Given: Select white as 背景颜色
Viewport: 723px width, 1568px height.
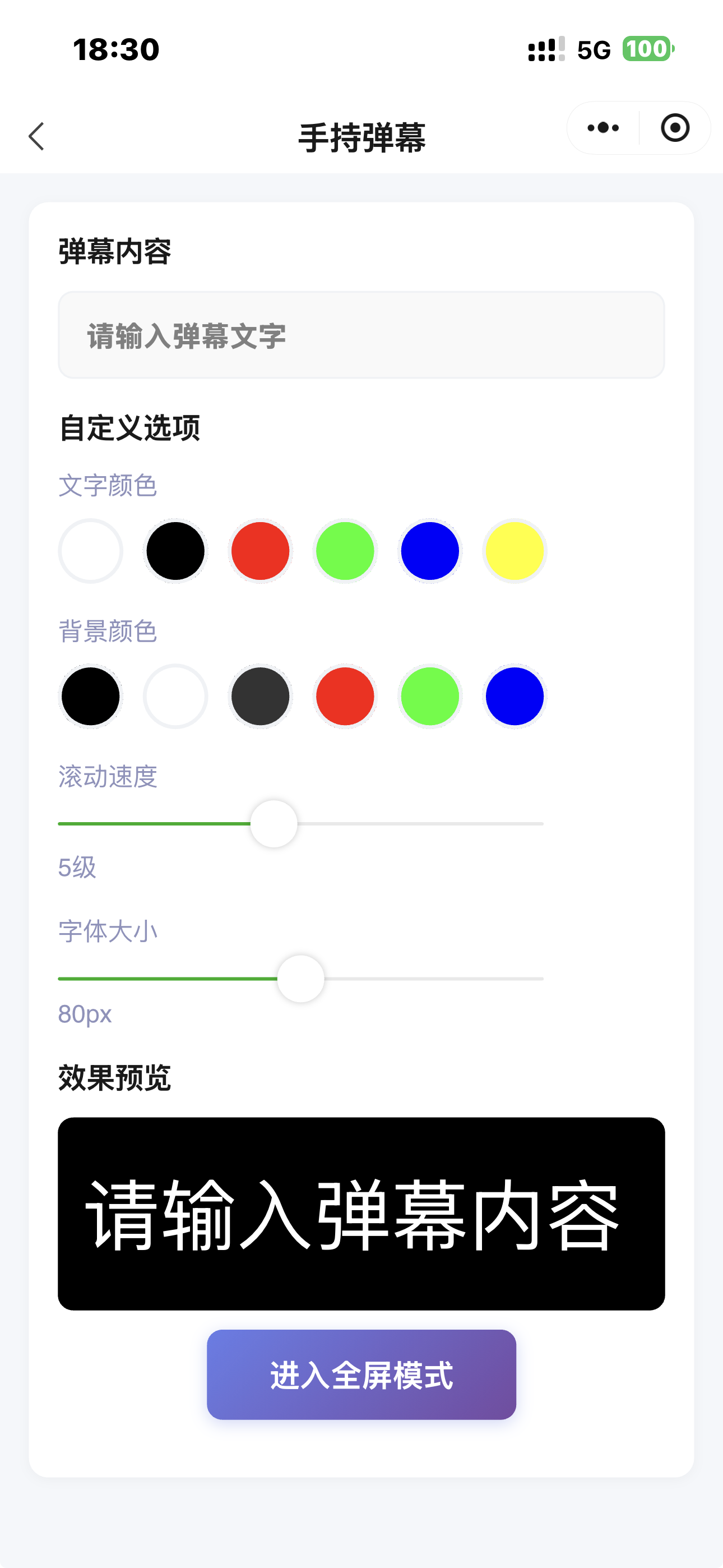Looking at the screenshot, I should click(175, 697).
